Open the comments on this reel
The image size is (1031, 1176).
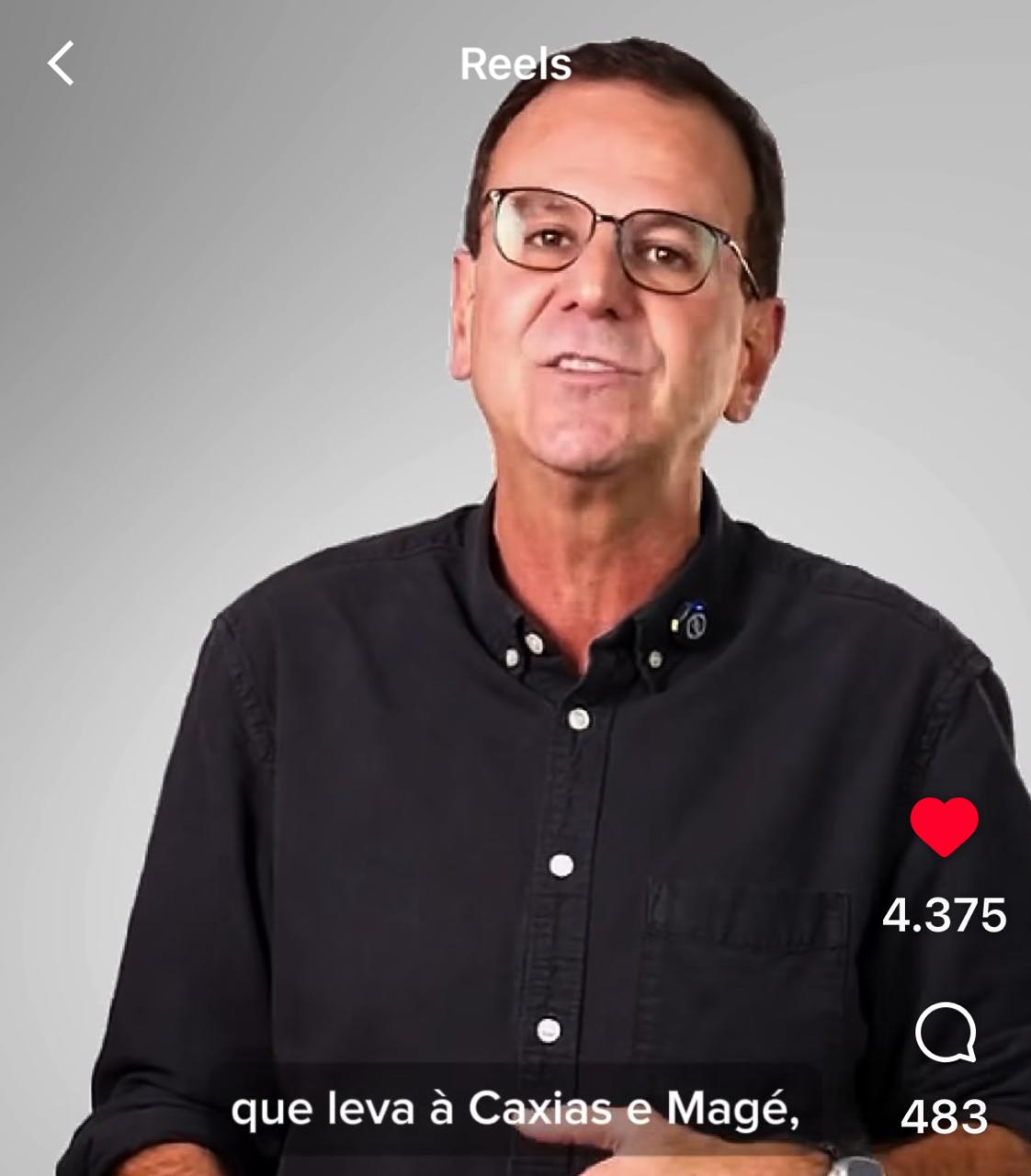point(945,1033)
